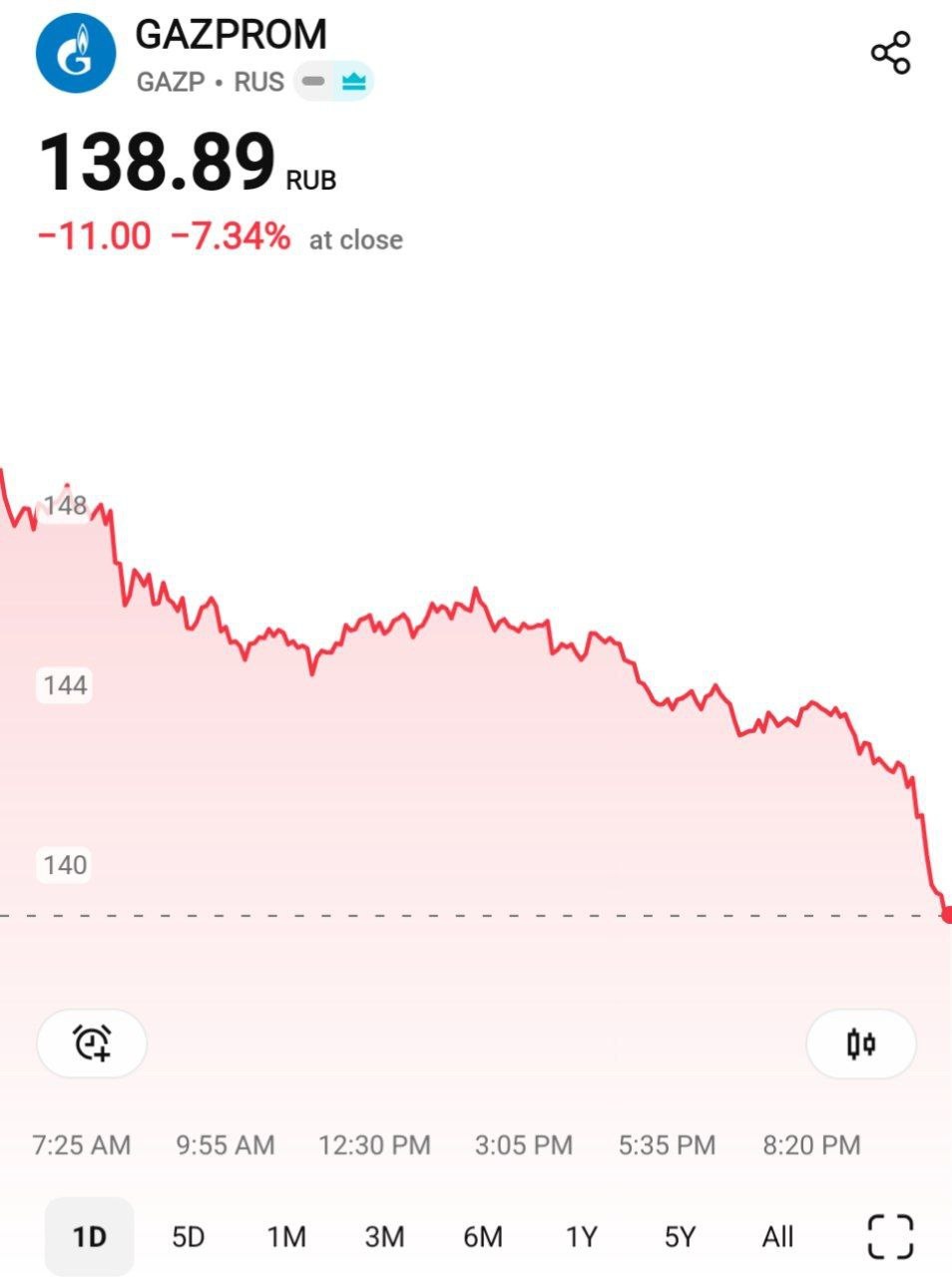
Task: Add a price alert
Action: click(92, 1044)
